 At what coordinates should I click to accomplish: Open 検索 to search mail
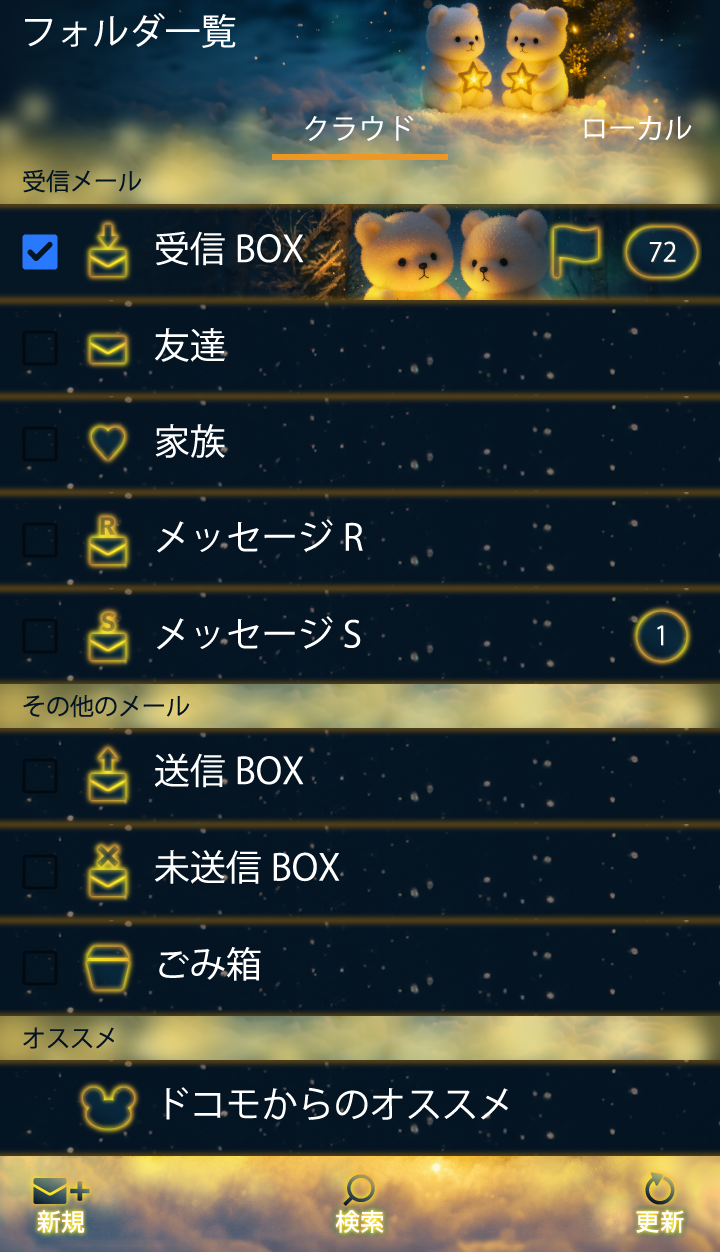(x=359, y=1204)
